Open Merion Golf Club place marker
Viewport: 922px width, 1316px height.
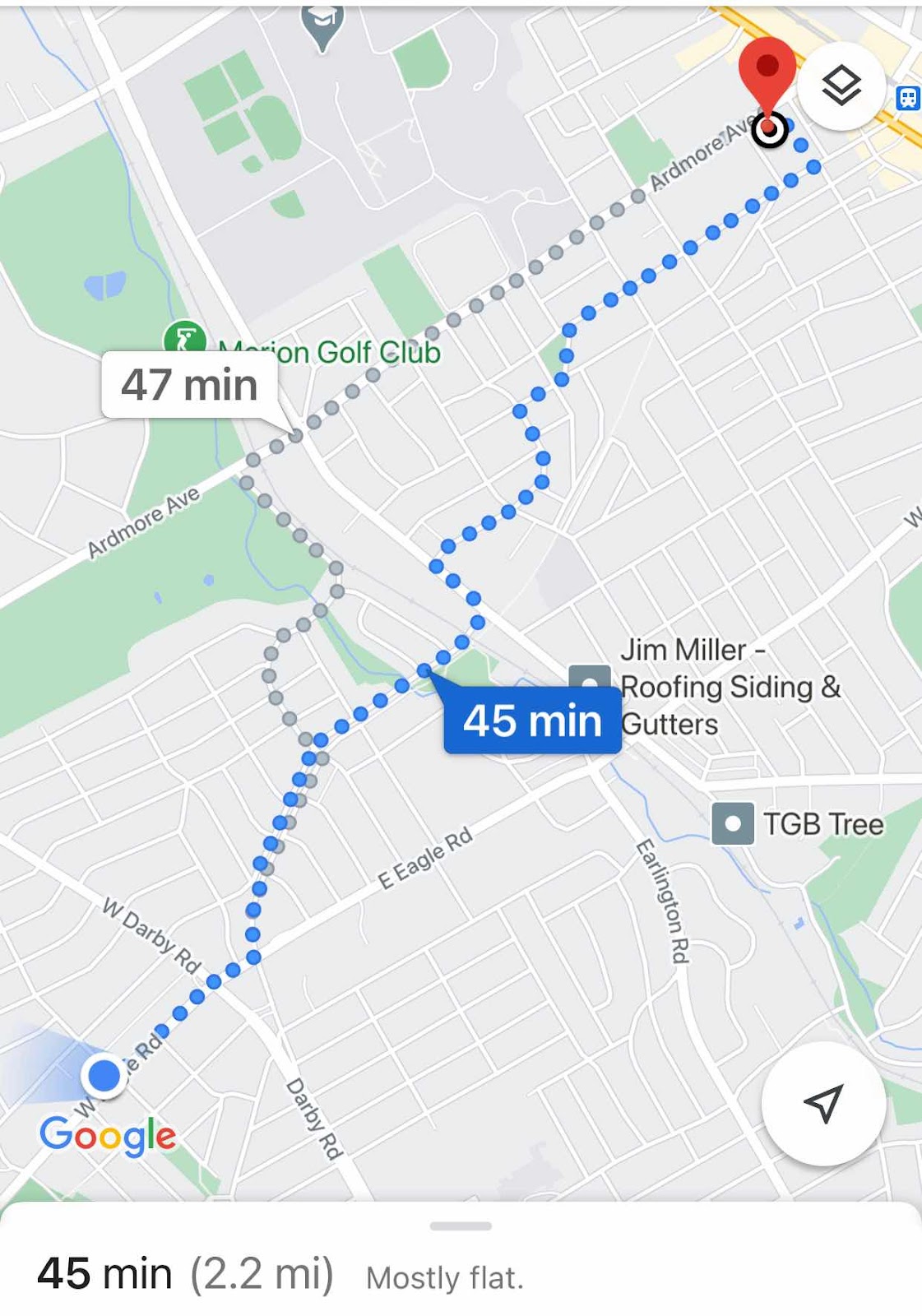click(x=185, y=338)
